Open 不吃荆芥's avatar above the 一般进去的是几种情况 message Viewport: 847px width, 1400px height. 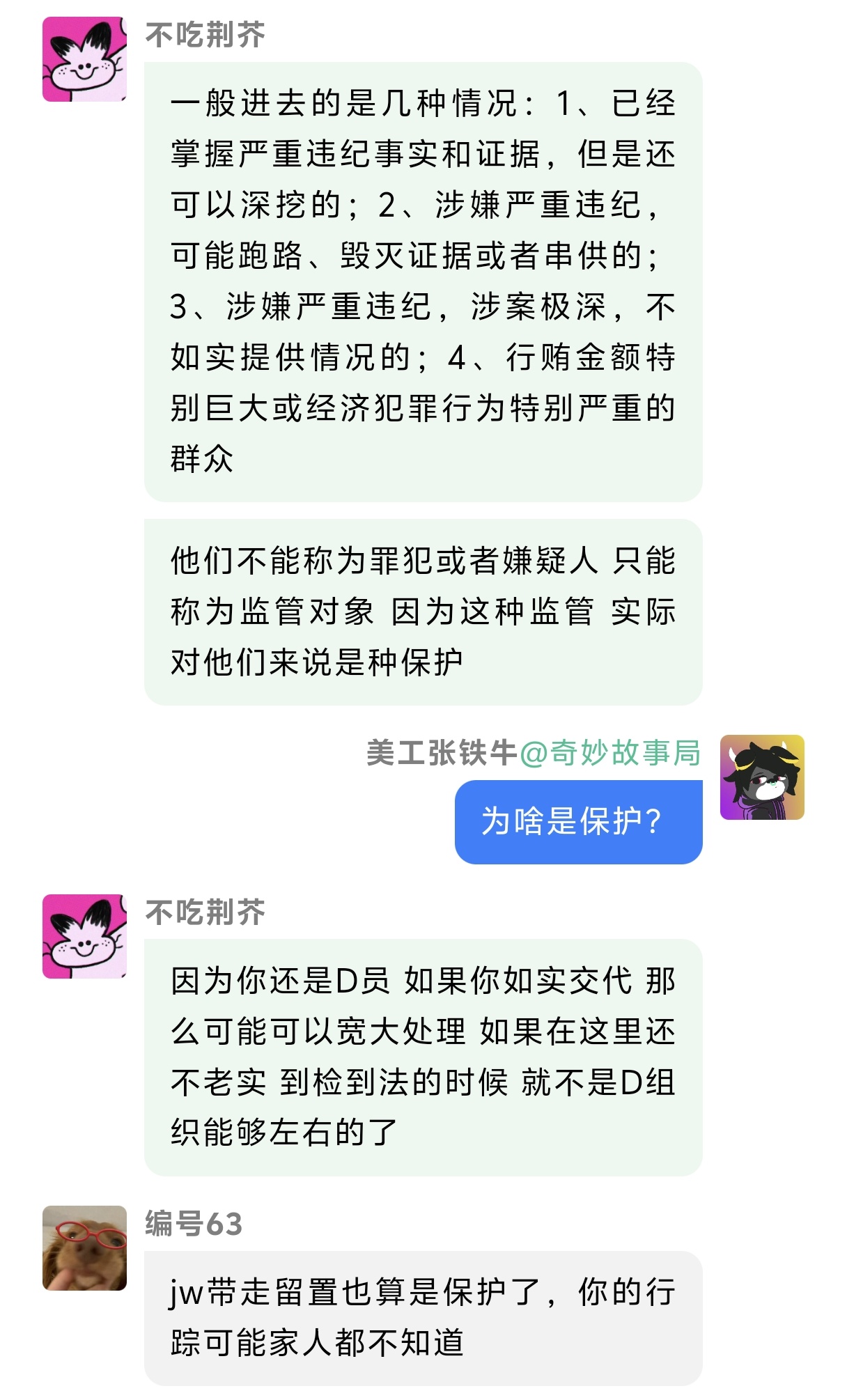(84, 59)
